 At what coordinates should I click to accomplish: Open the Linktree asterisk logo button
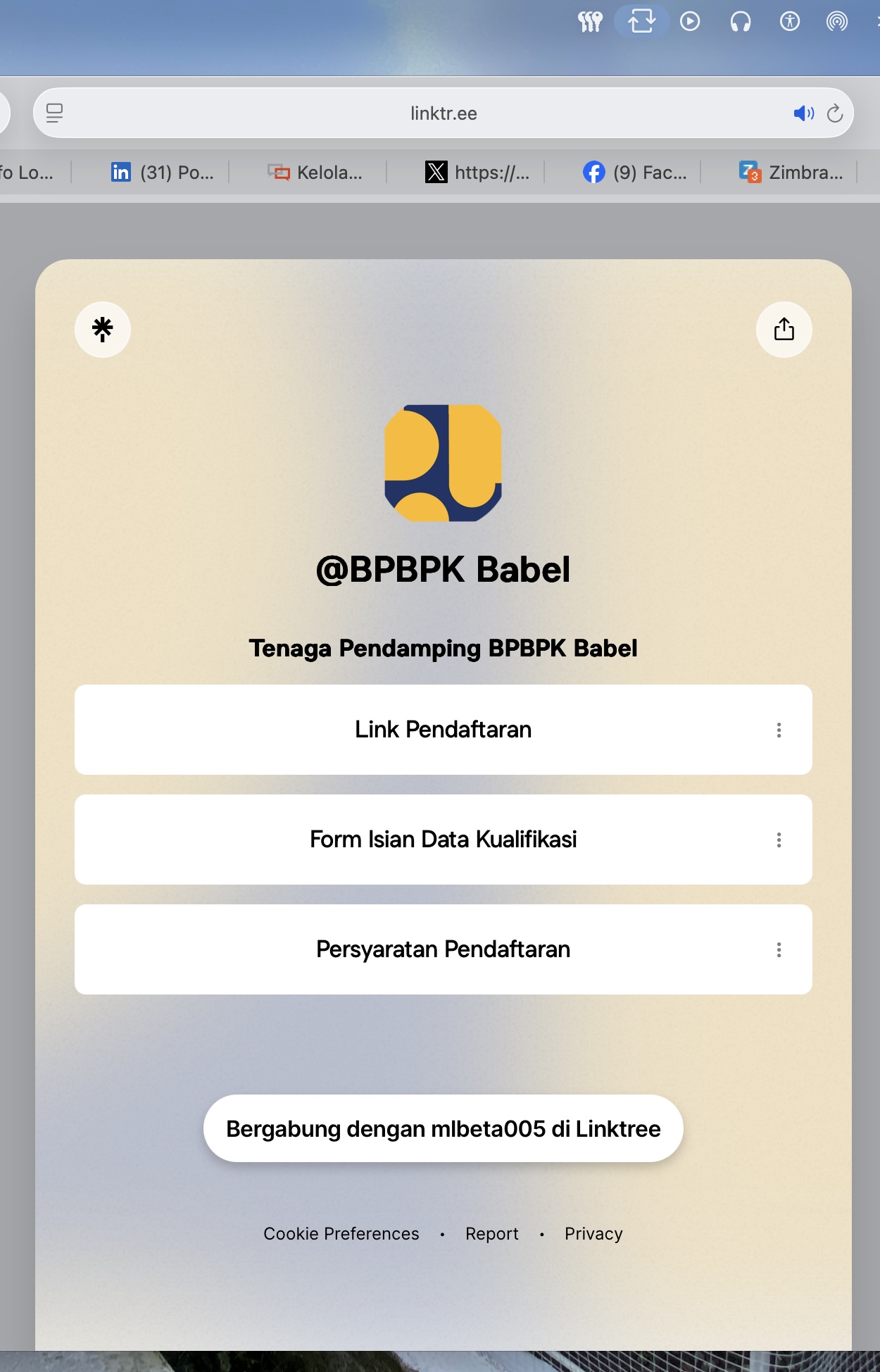click(x=103, y=330)
